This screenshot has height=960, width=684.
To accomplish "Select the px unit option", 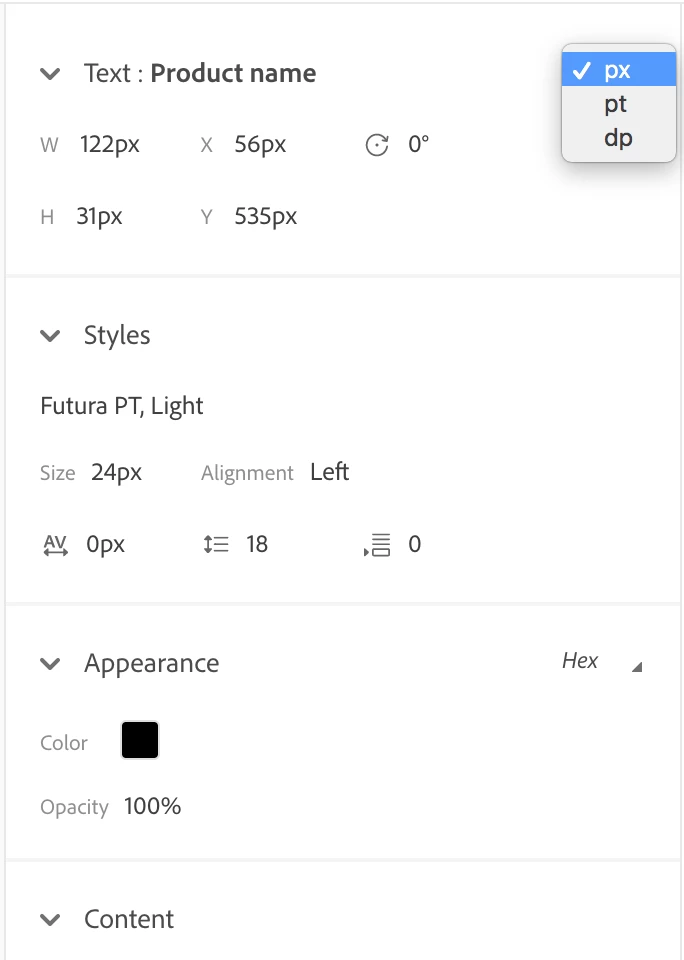I will tap(617, 71).
